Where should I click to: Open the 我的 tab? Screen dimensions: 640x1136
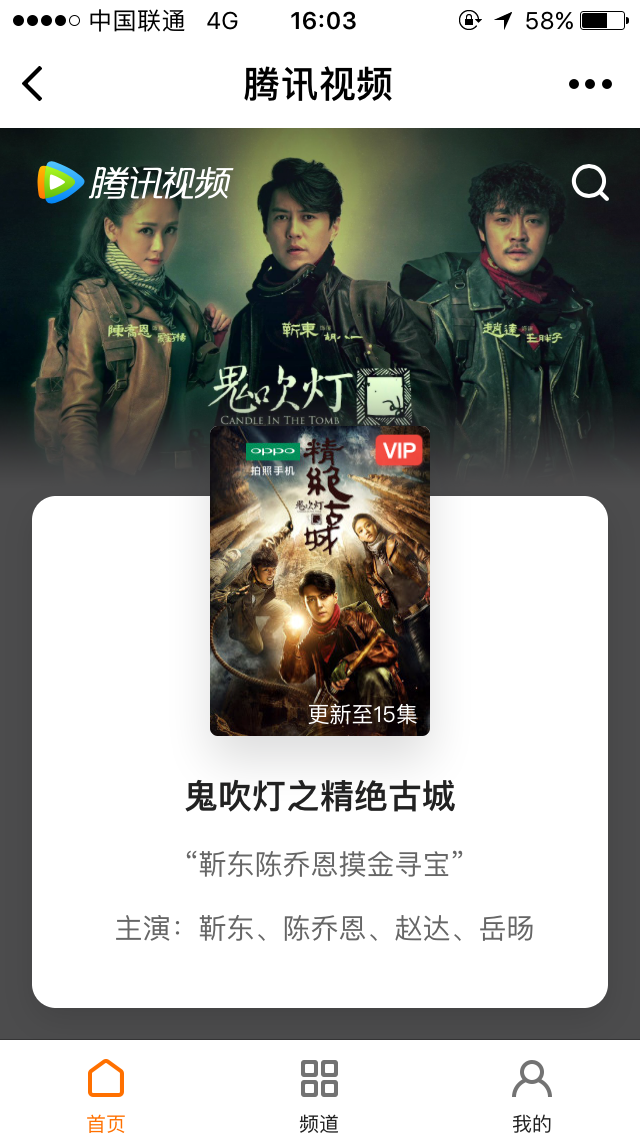(532, 1095)
